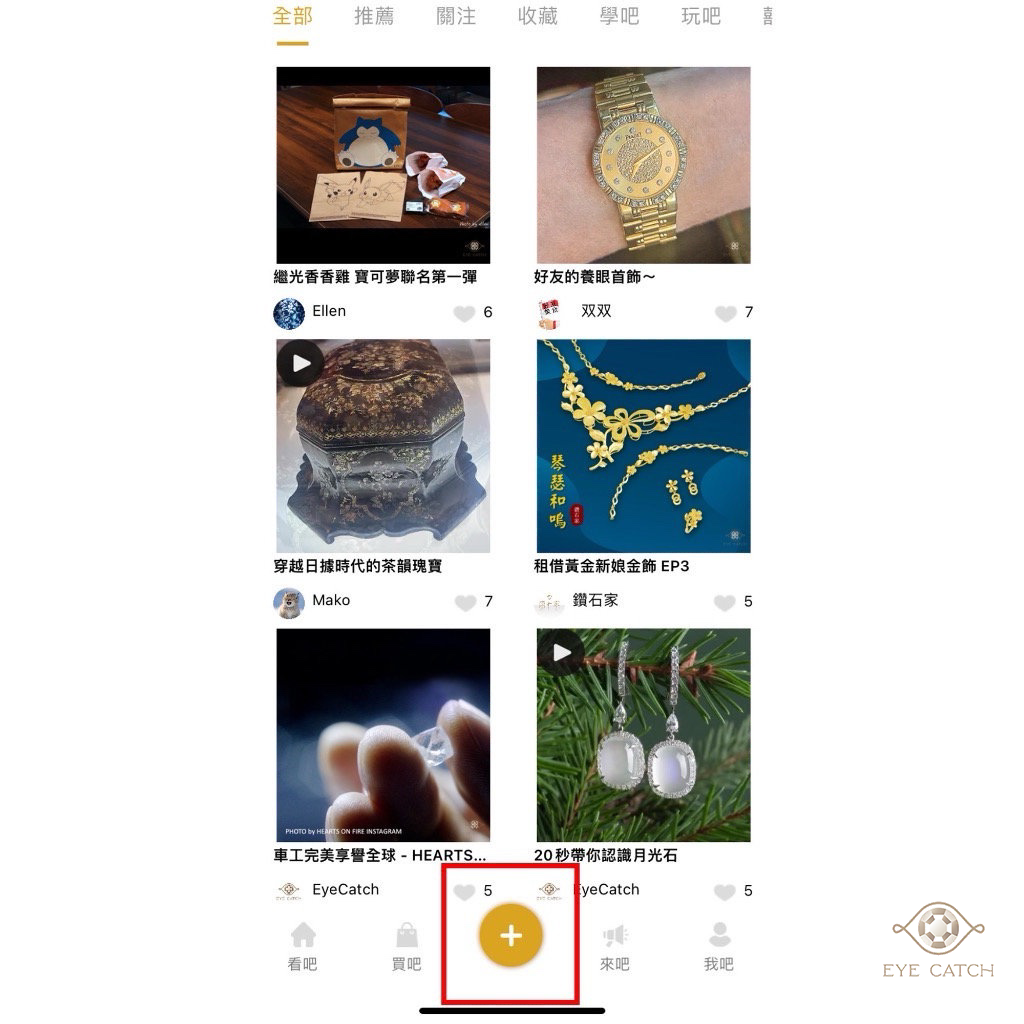Go to the 看吧 home tab
This screenshot has width=1024, height=1024.
(302, 946)
